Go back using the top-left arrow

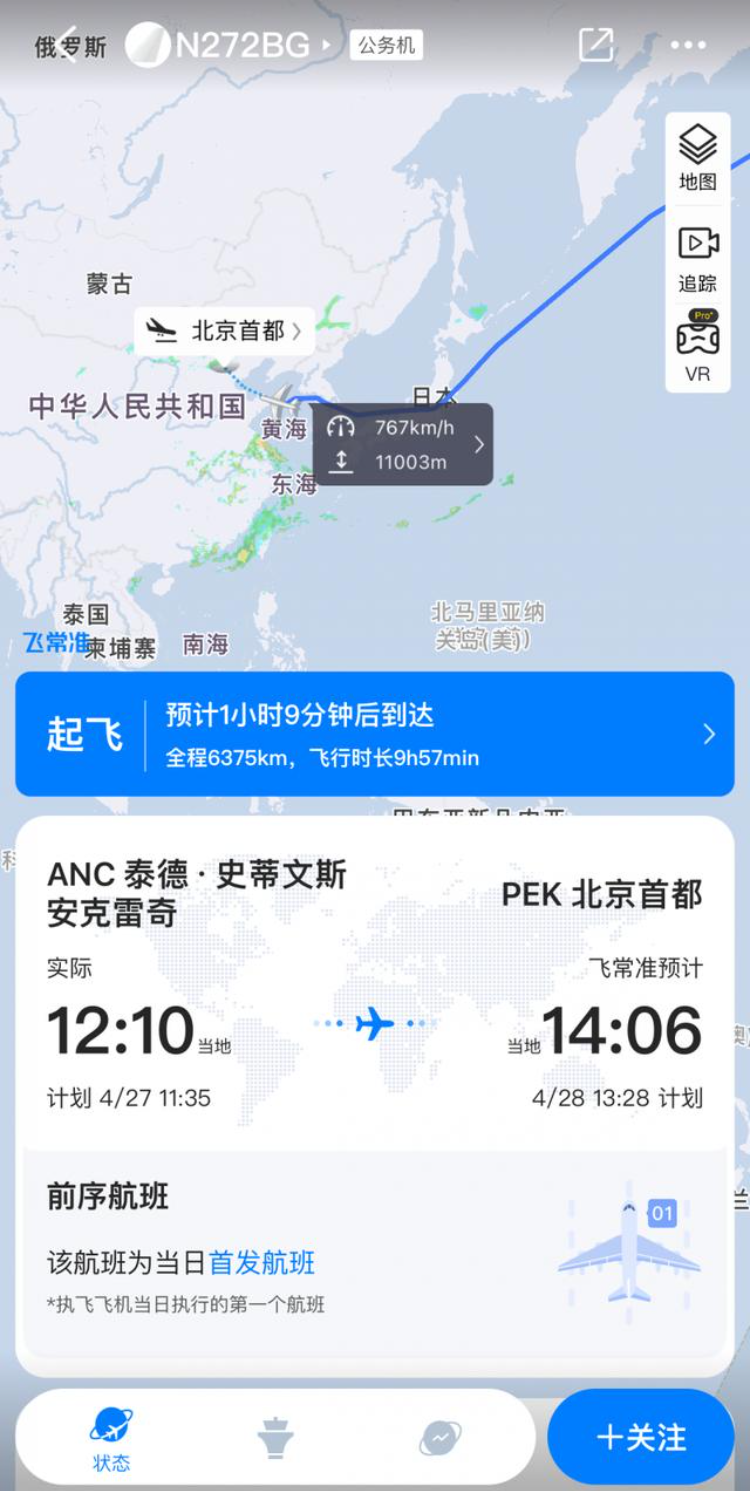click(x=66, y=45)
